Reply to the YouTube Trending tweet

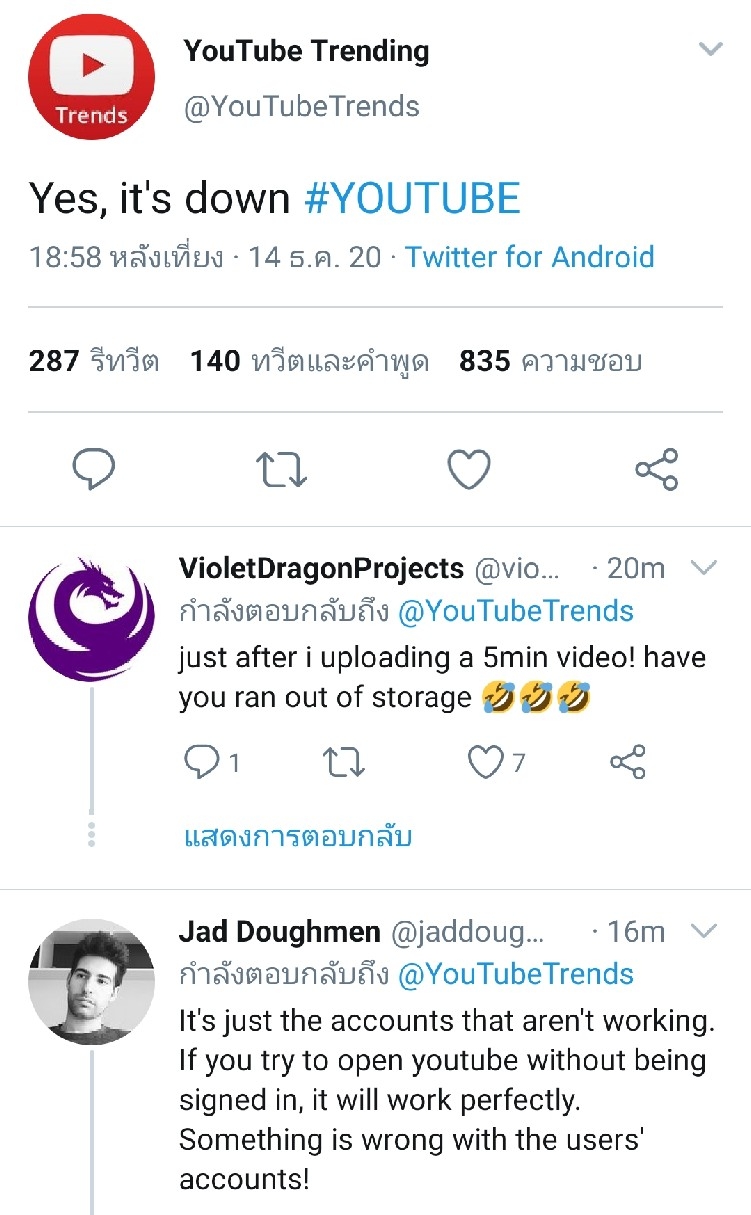94,468
